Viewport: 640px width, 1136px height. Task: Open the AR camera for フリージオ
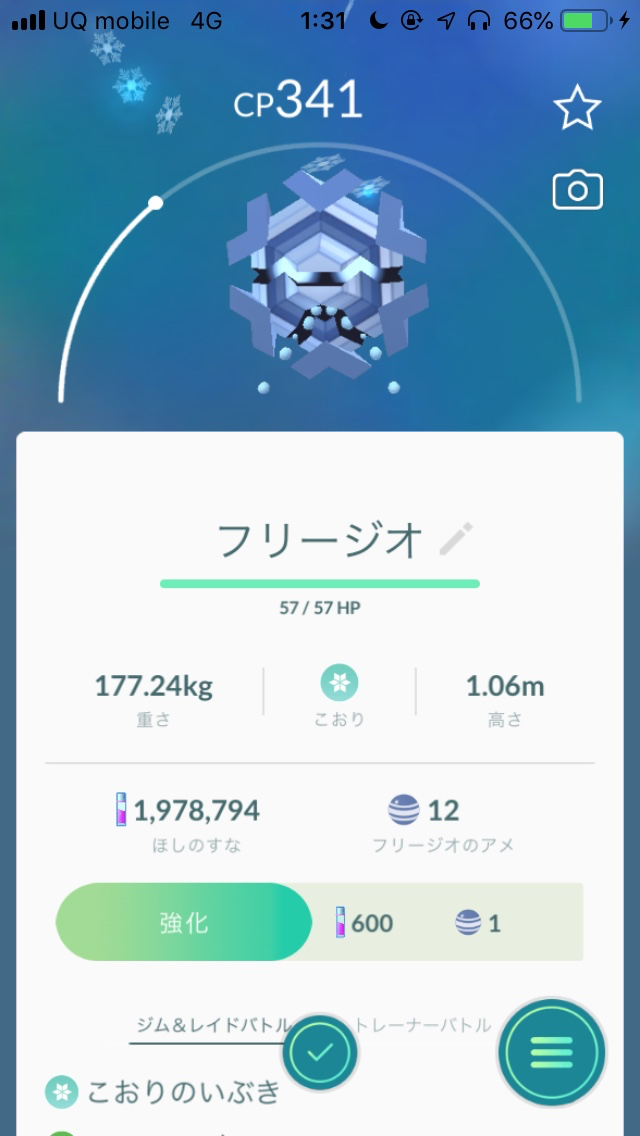pos(577,189)
